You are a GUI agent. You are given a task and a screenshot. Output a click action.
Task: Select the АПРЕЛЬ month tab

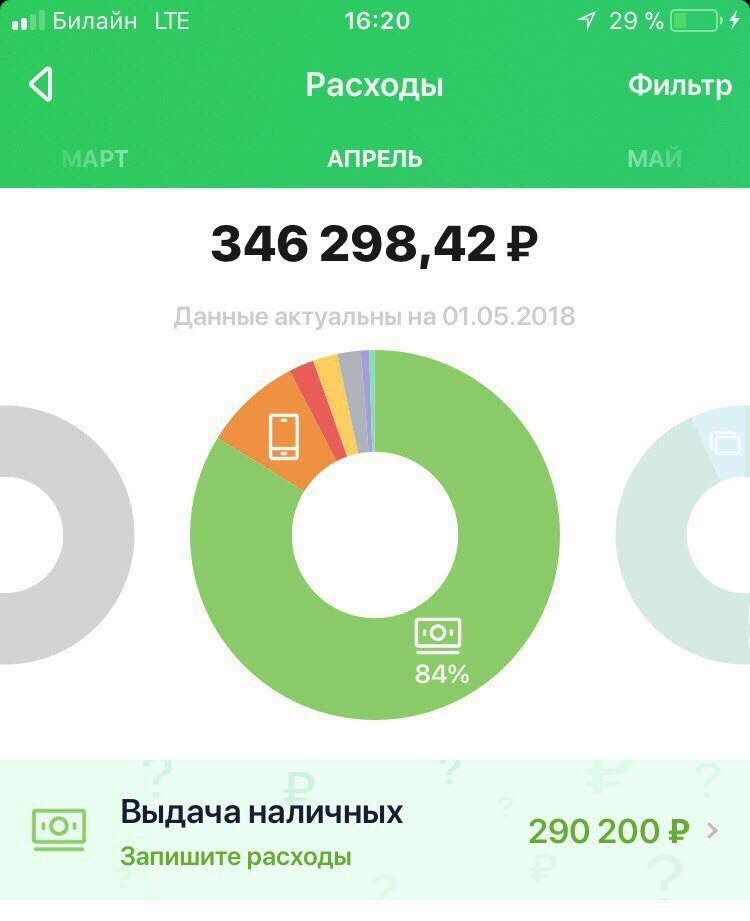pos(375,159)
